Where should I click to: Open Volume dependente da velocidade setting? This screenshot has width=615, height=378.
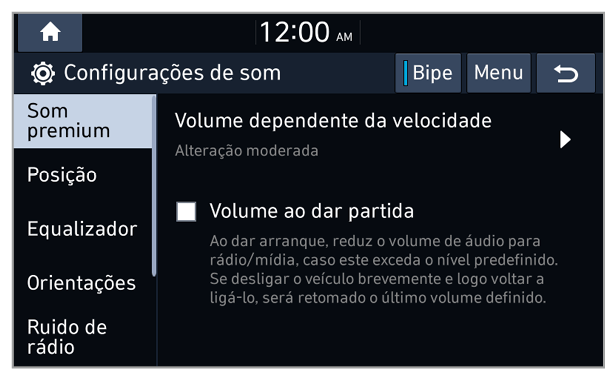[x=375, y=135]
